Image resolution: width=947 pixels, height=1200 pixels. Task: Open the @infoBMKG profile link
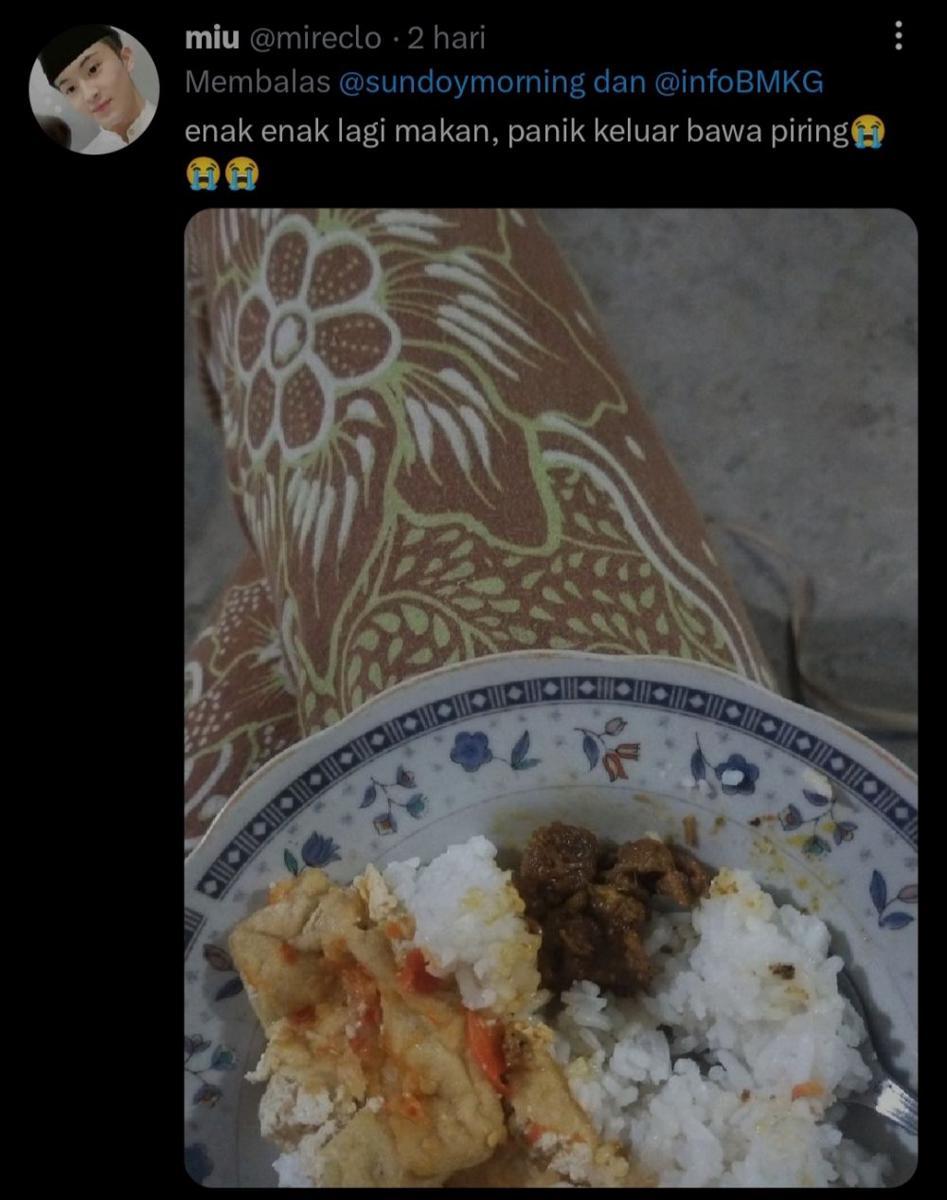[x=738, y=83]
